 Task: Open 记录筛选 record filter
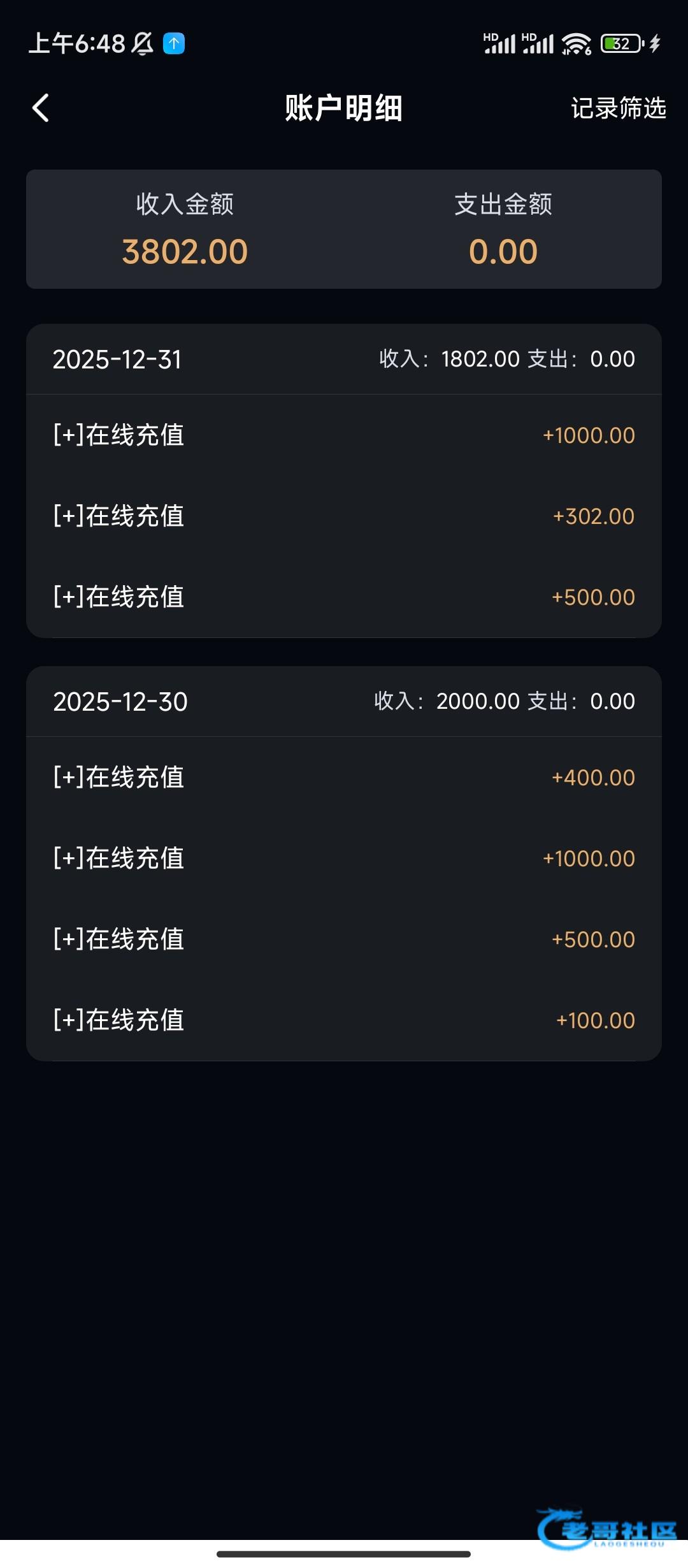(618, 108)
